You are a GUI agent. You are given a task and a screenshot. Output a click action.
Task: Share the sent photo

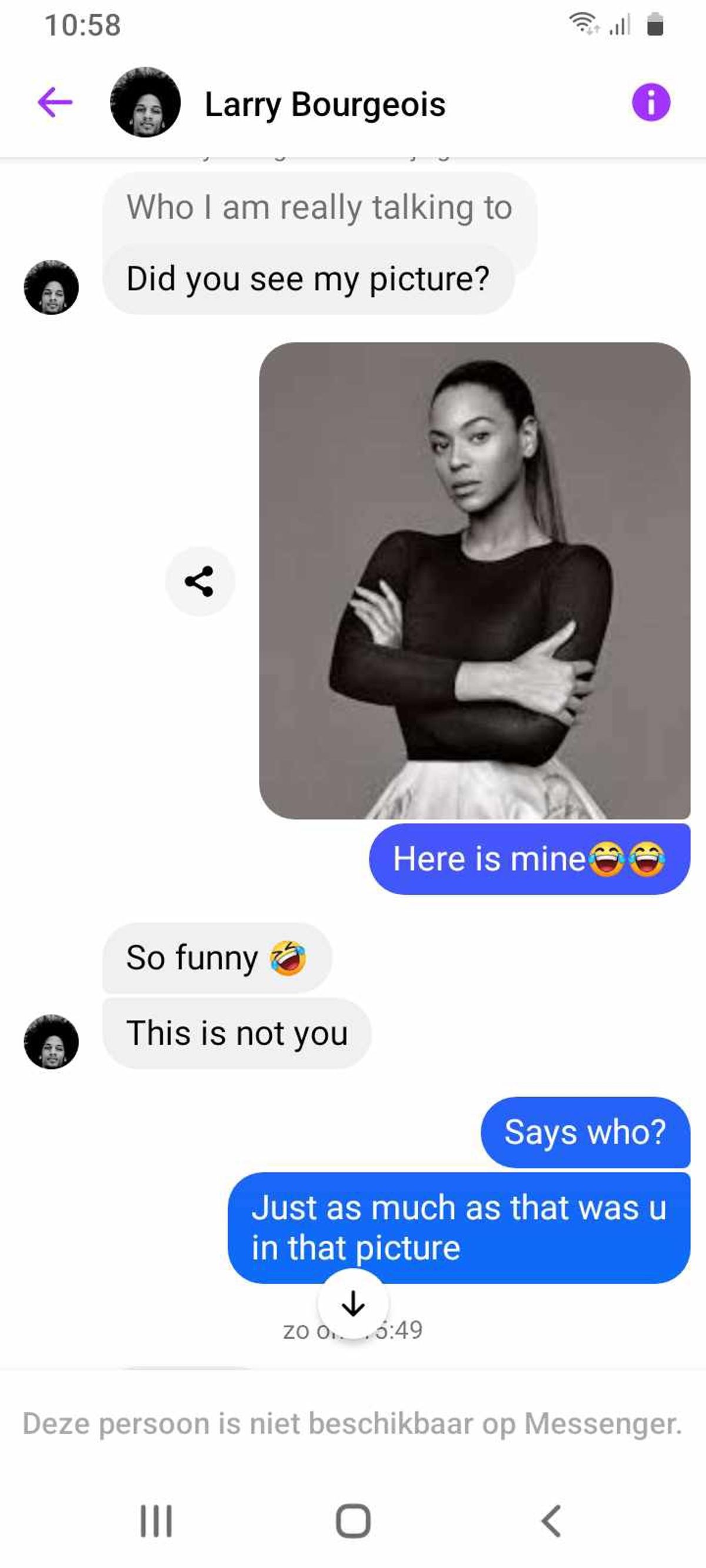[x=199, y=581]
